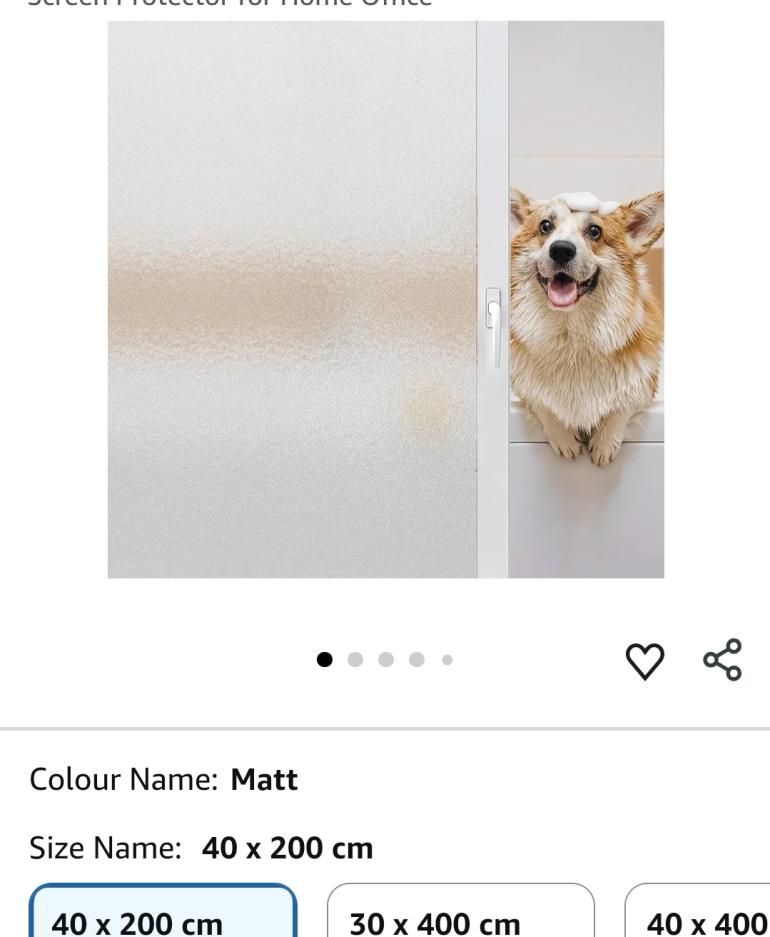Screen dimensions: 770x937
Task: Choose the 30 x 400 cm size option
Action: coord(461,915)
